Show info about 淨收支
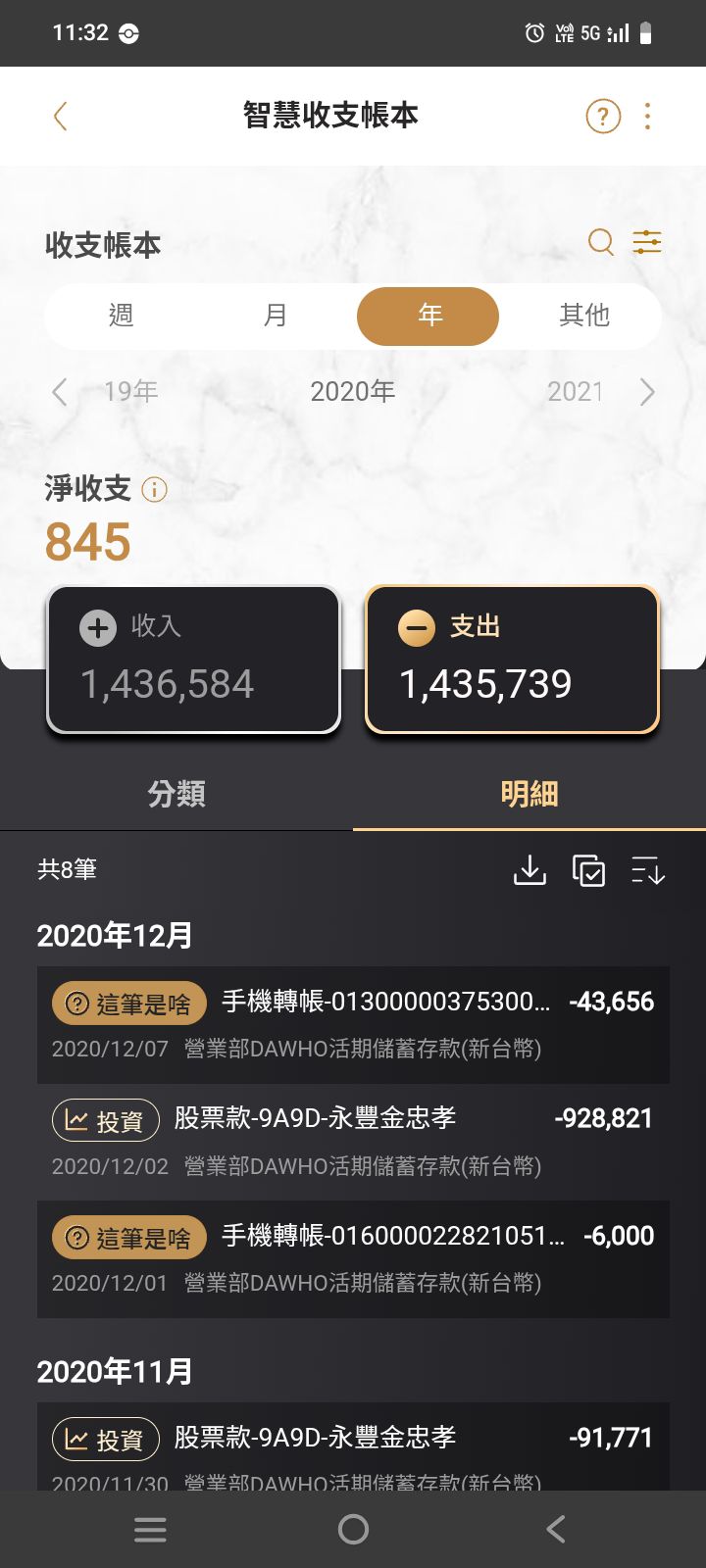The height and width of the screenshot is (1568, 706). (x=155, y=489)
